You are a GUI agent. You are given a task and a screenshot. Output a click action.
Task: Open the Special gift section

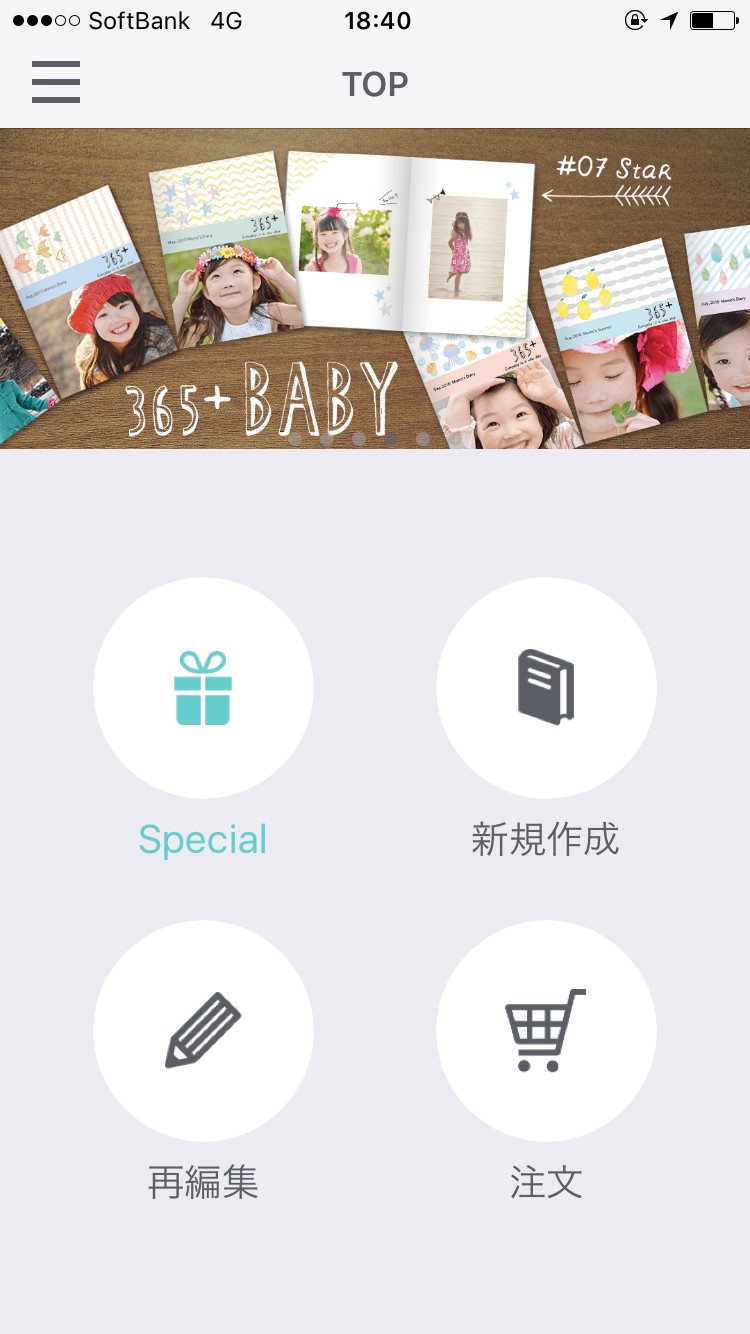pos(203,688)
